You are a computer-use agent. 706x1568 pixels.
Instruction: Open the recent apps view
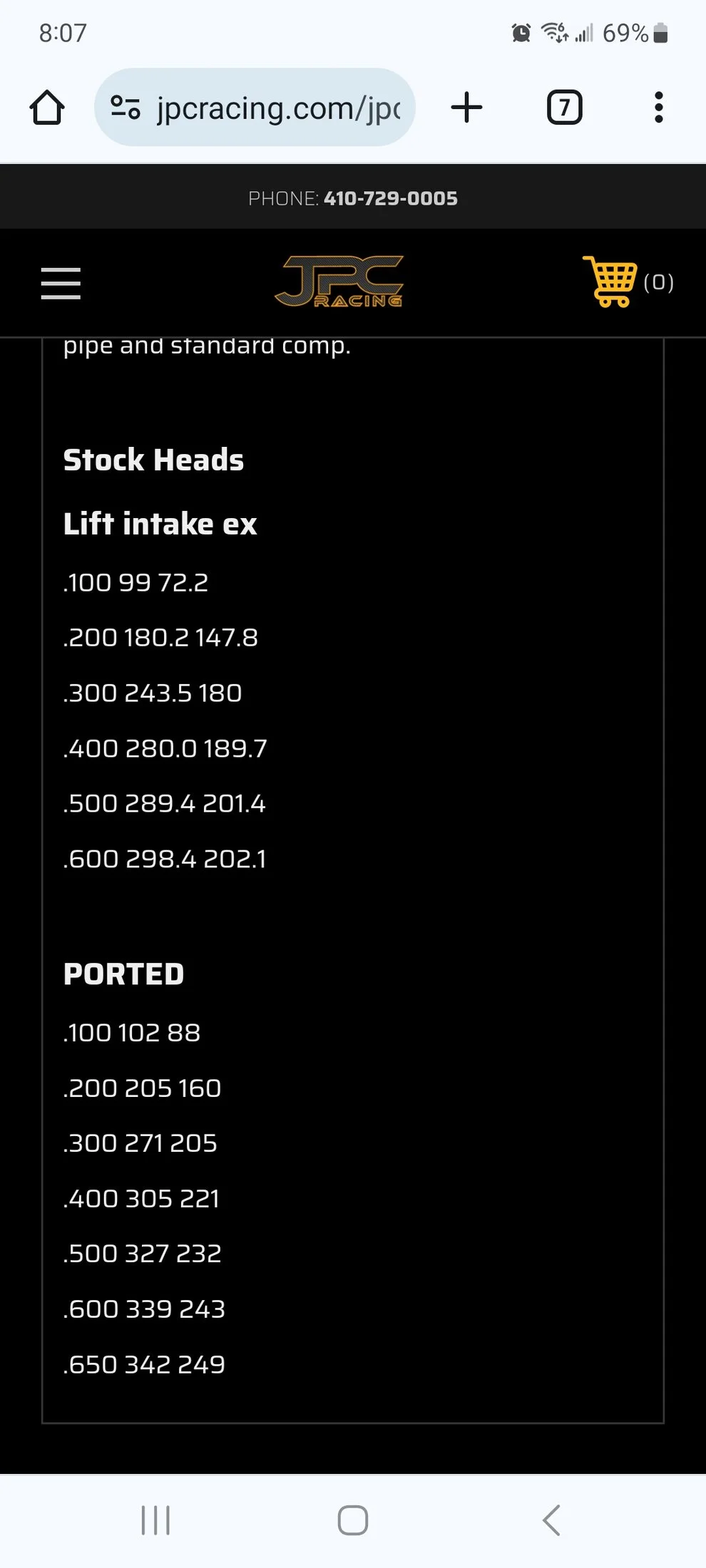coord(155,1520)
